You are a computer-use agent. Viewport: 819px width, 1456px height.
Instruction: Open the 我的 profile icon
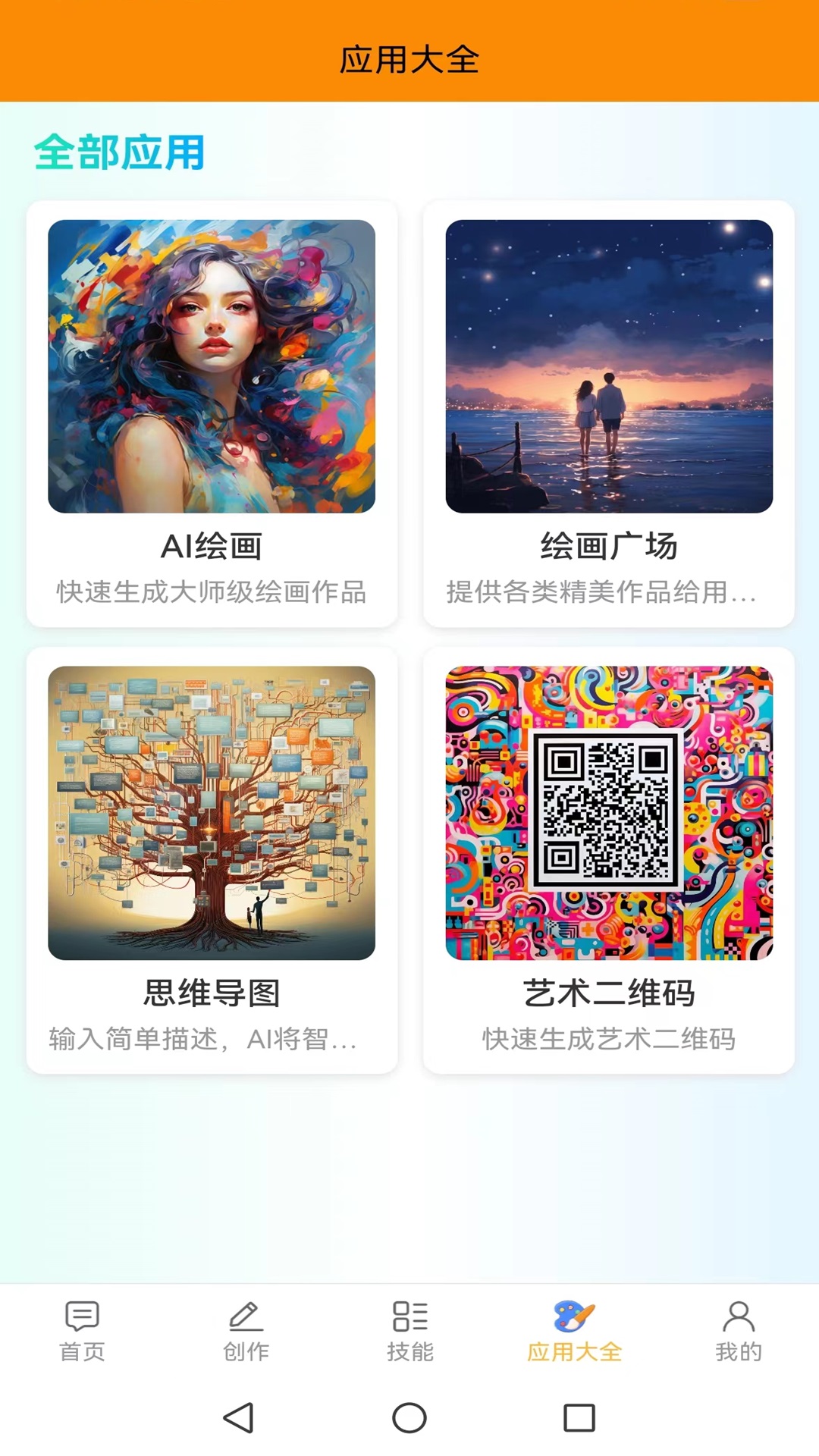tap(737, 1312)
